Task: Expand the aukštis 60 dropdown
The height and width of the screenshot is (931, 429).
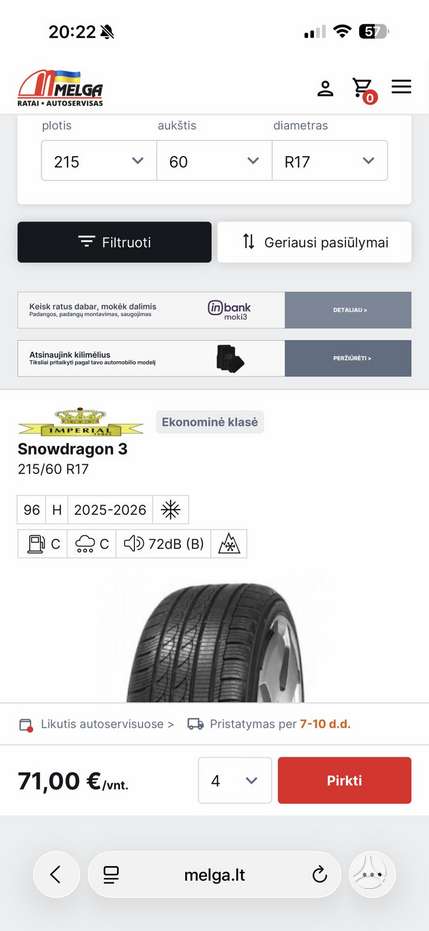Action: click(x=214, y=161)
